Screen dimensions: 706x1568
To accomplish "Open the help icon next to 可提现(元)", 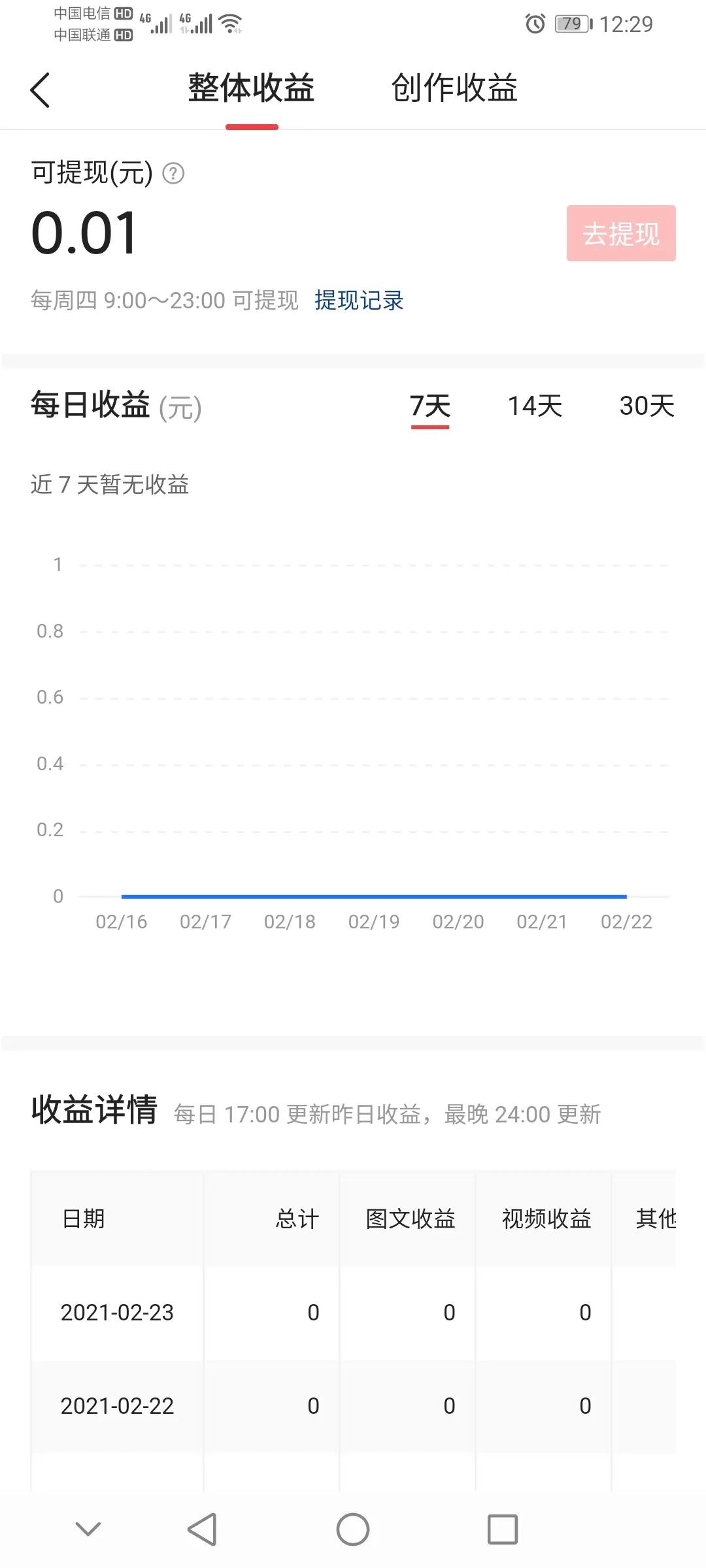I will pyautogui.click(x=173, y=174).
